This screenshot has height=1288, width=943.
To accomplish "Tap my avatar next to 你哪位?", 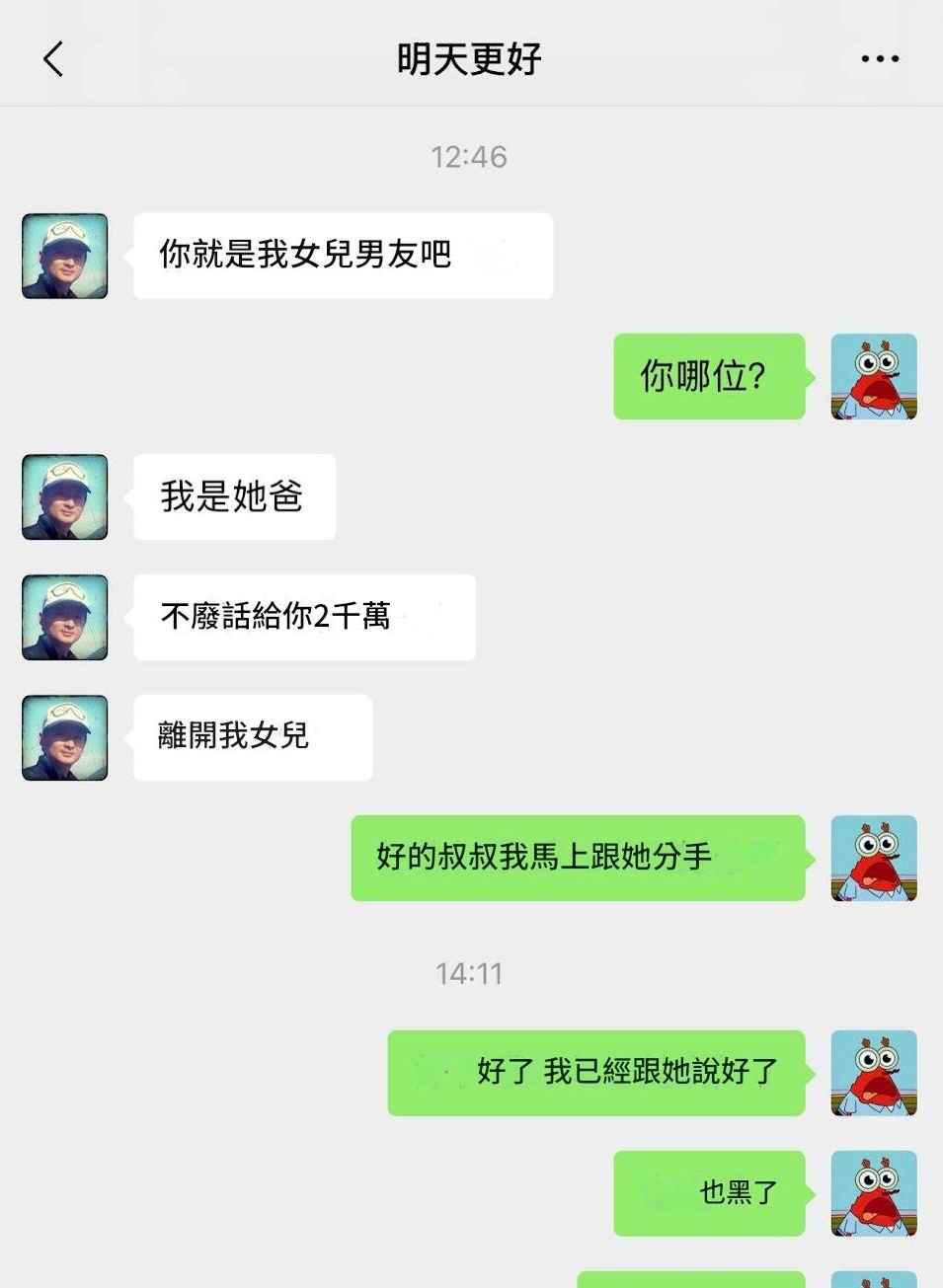I will tap(874, 377).
